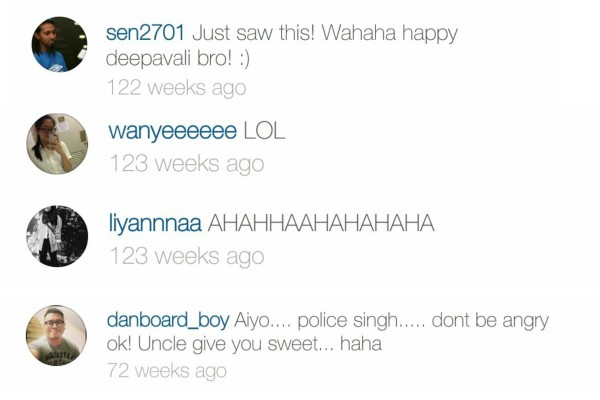Tap liyannnaa's black-and-white avatar
This screenshot has height=400, width=600.
[x=57, y=236]
